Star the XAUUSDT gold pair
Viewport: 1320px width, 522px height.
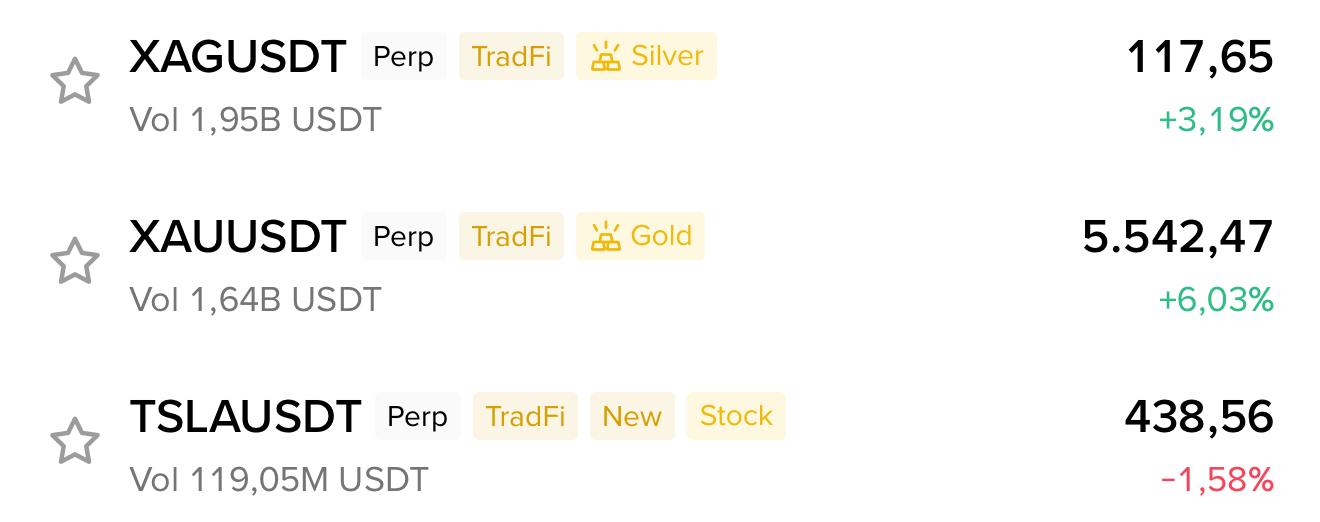click(75, 261)
